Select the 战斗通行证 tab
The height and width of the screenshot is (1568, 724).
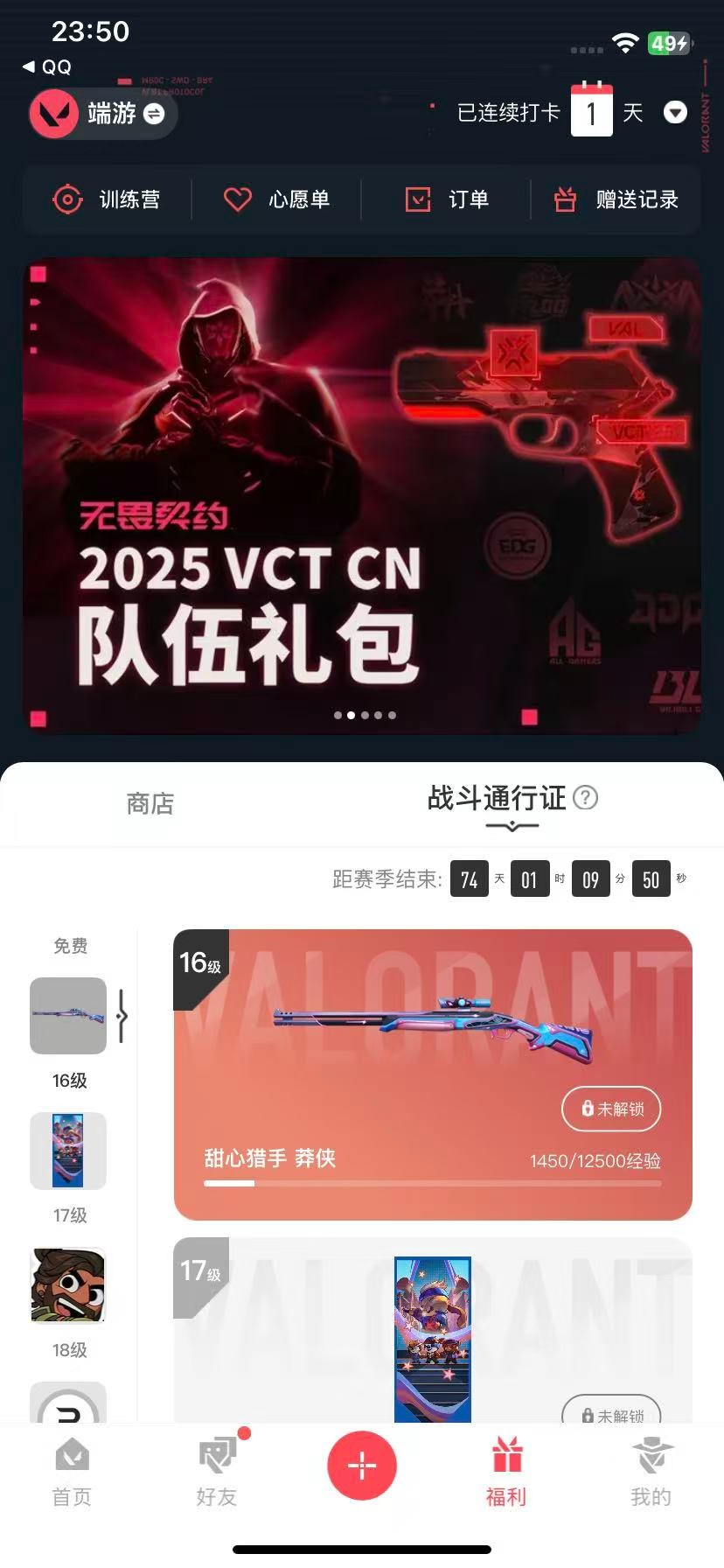[x=497, y=798]
